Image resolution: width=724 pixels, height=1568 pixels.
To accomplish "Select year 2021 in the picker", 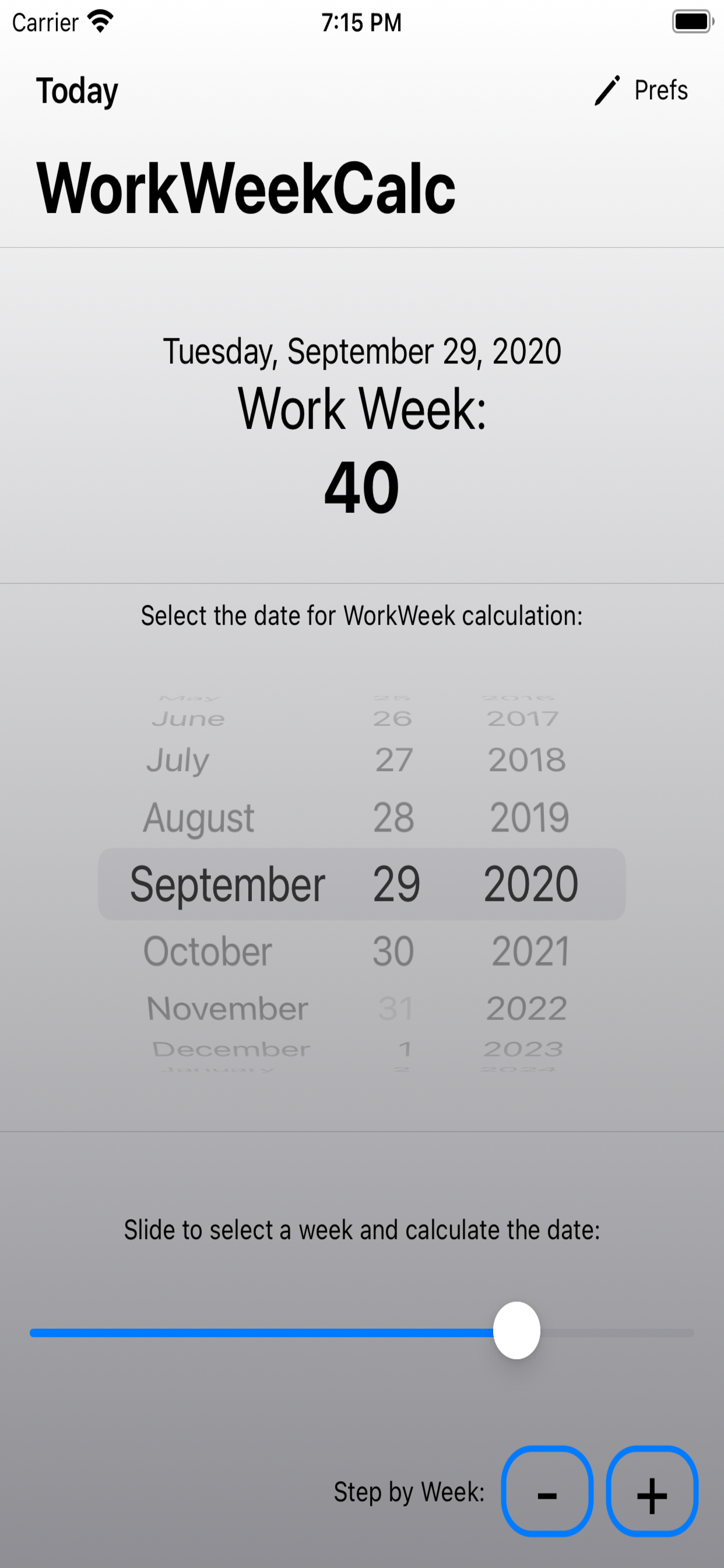I will (x=530, y=951).
